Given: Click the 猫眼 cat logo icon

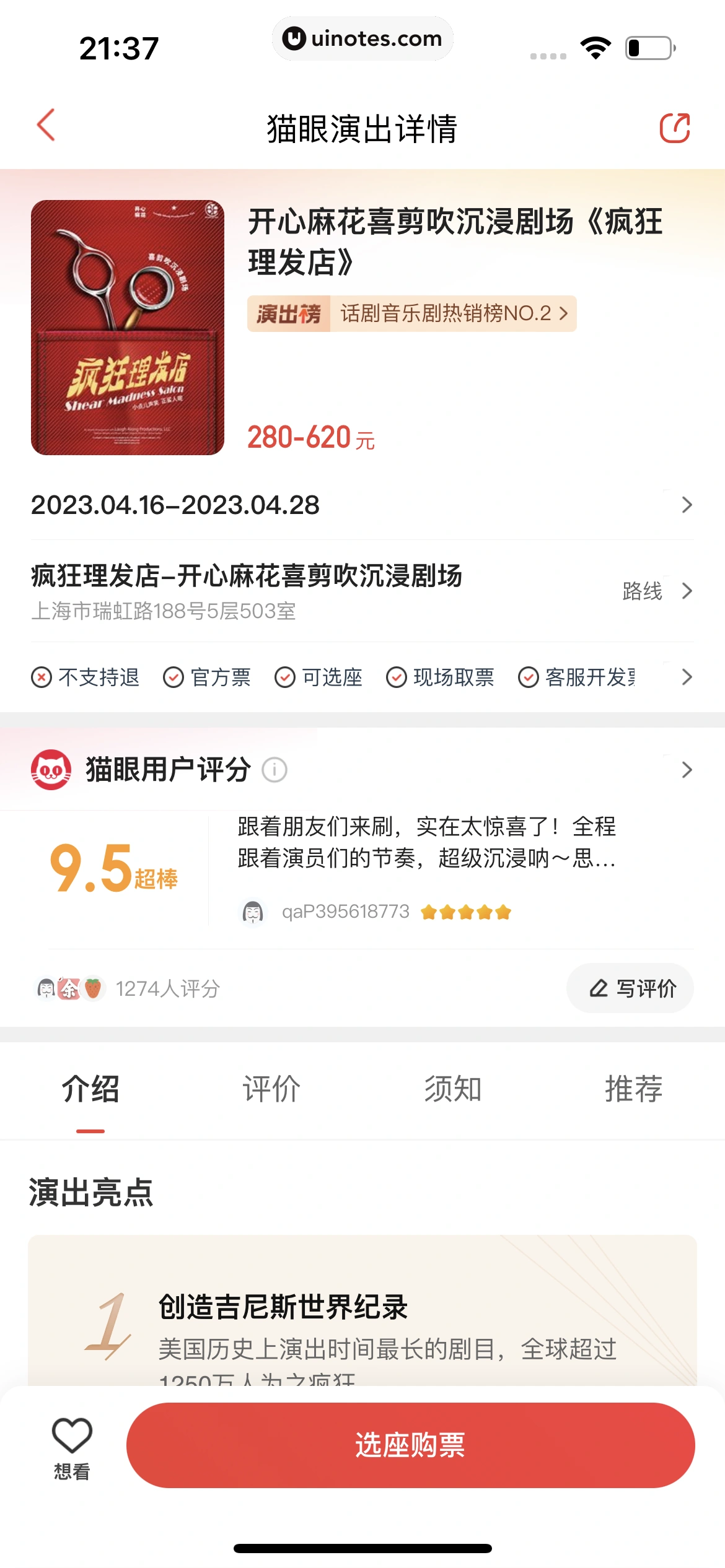Looking at the screenshot, I should click(x=51, y=769).
